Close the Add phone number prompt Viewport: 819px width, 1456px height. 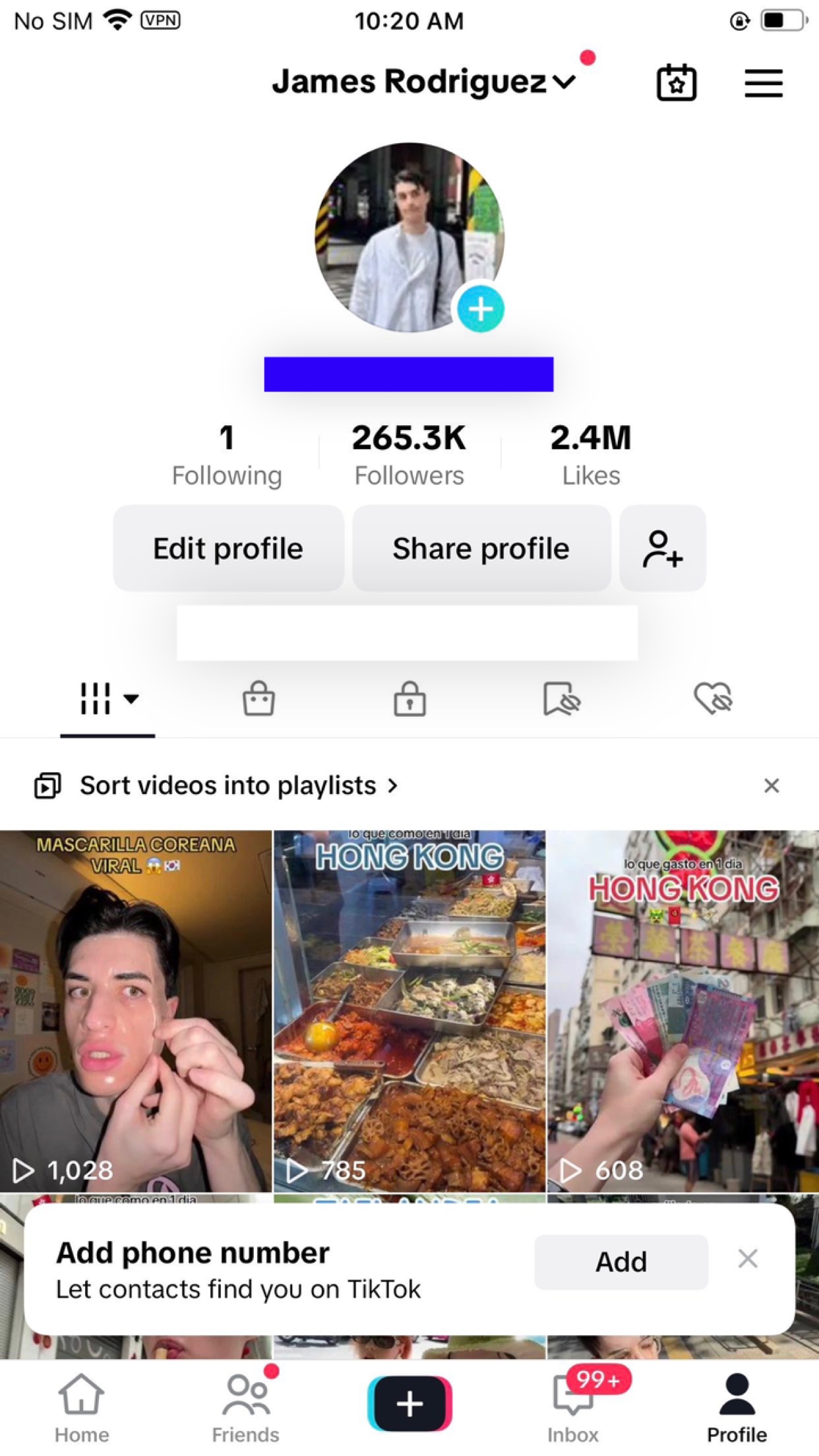coord(748,1258)
